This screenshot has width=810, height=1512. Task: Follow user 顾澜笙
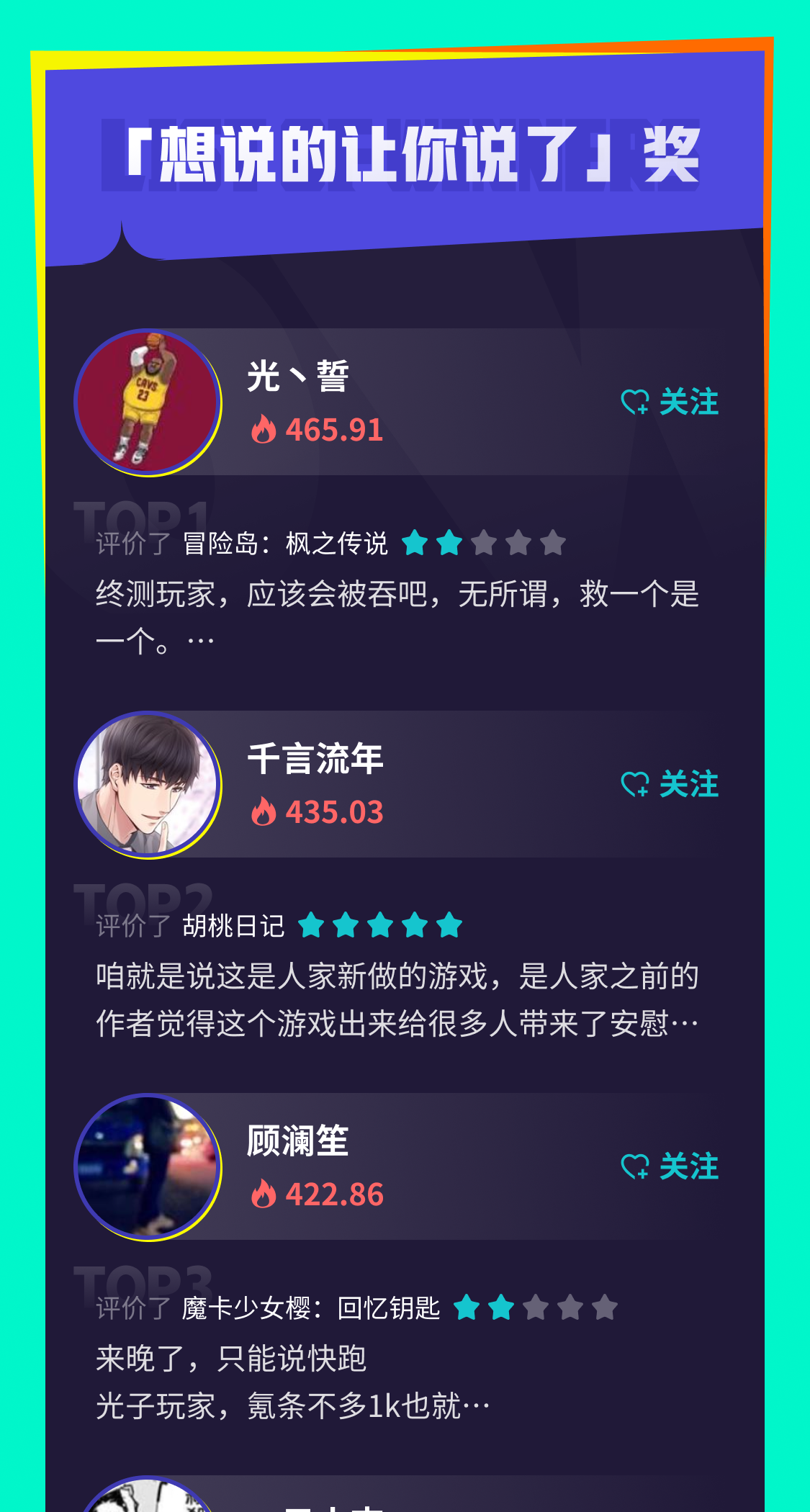tap(670, 1166)
